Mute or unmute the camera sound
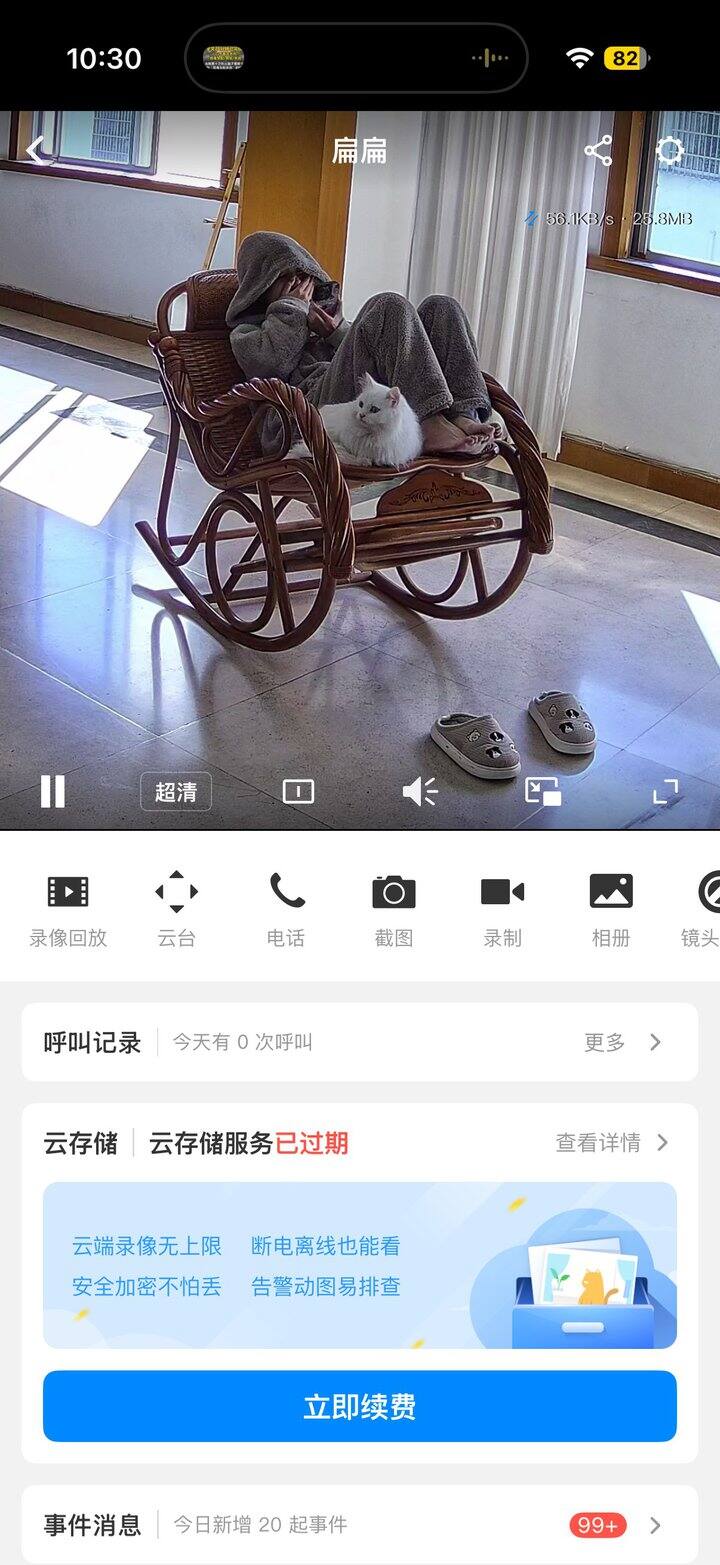The image size is (720, 1565). coord(420,792)
